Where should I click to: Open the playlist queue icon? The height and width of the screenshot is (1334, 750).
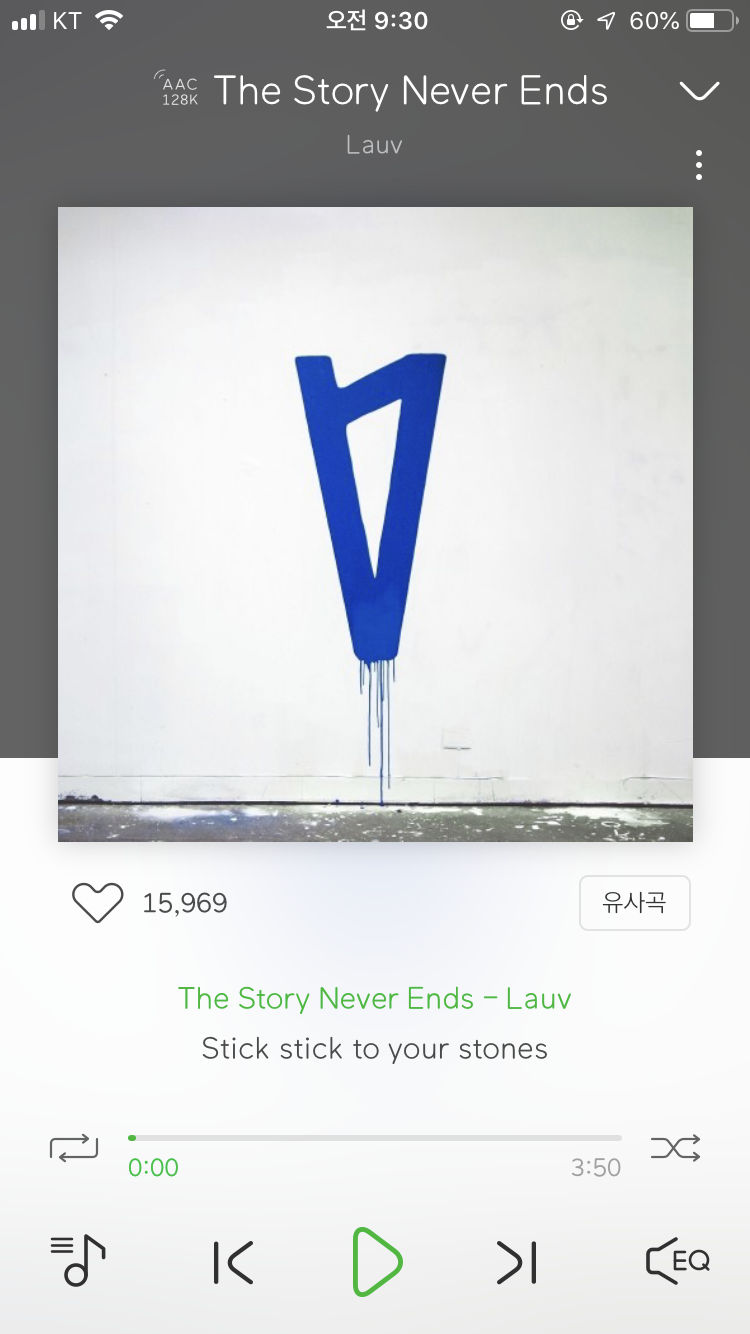click(x=78, y=1260)
